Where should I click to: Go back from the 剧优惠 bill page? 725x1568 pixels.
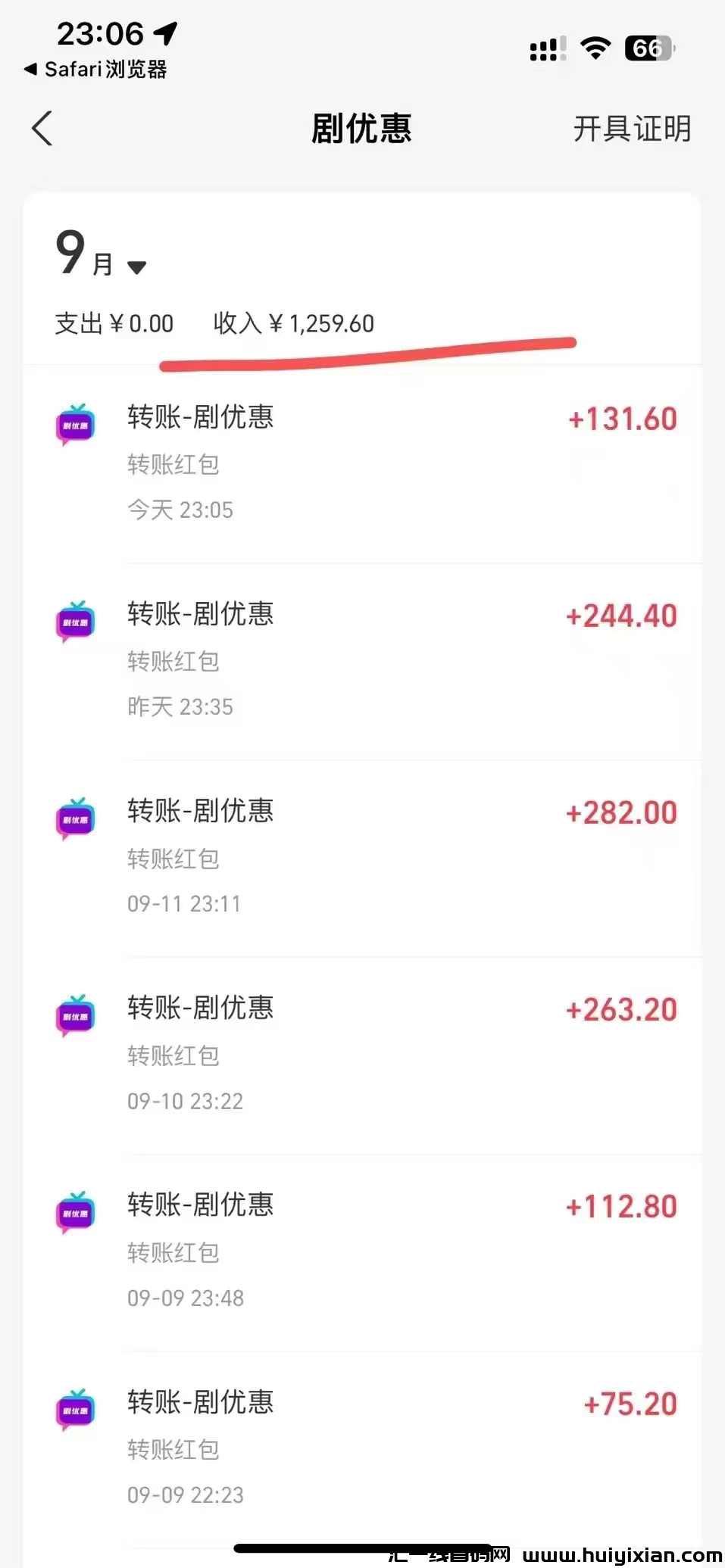pyautogui.click(x=42, y=128)
